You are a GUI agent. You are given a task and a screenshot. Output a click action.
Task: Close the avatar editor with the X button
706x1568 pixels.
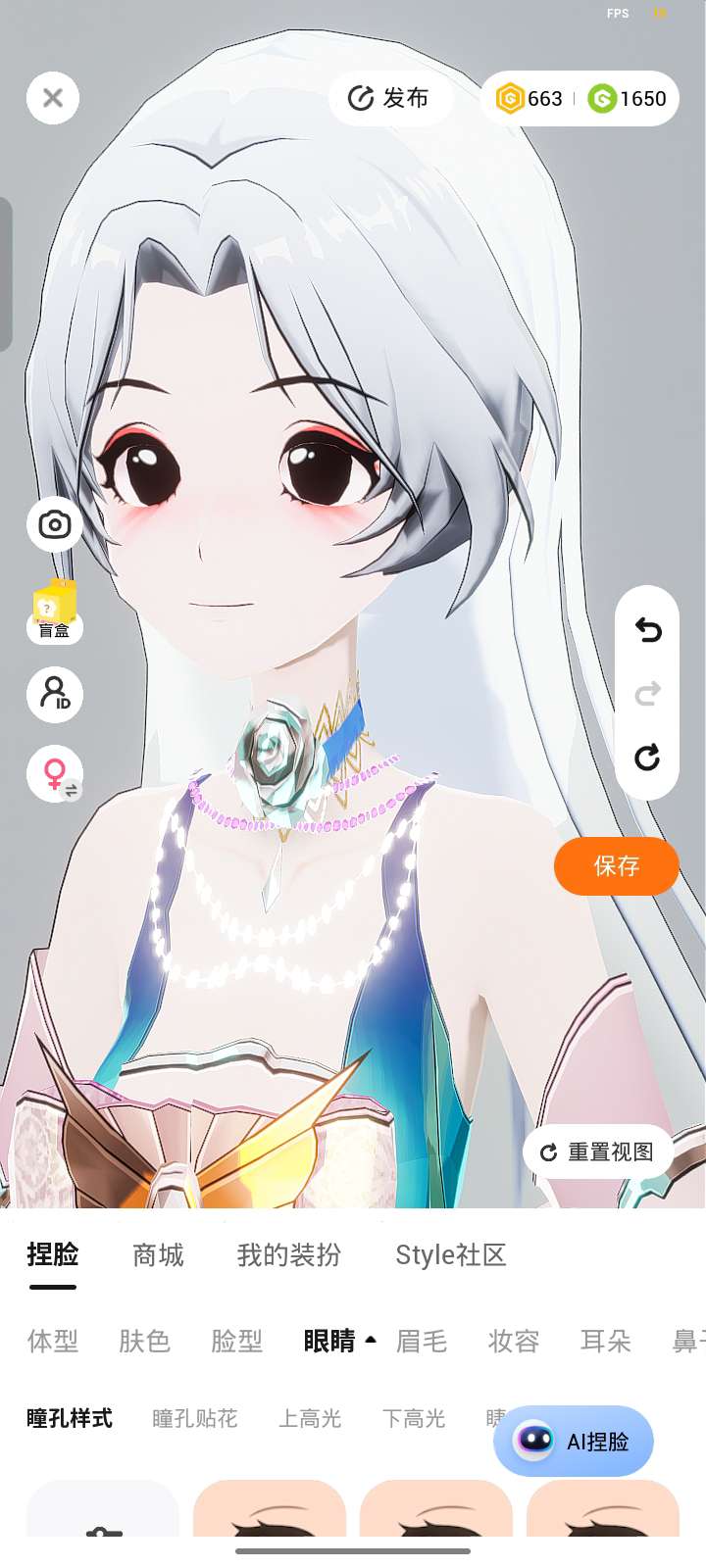pyautogui.click(x=53, y=98)
